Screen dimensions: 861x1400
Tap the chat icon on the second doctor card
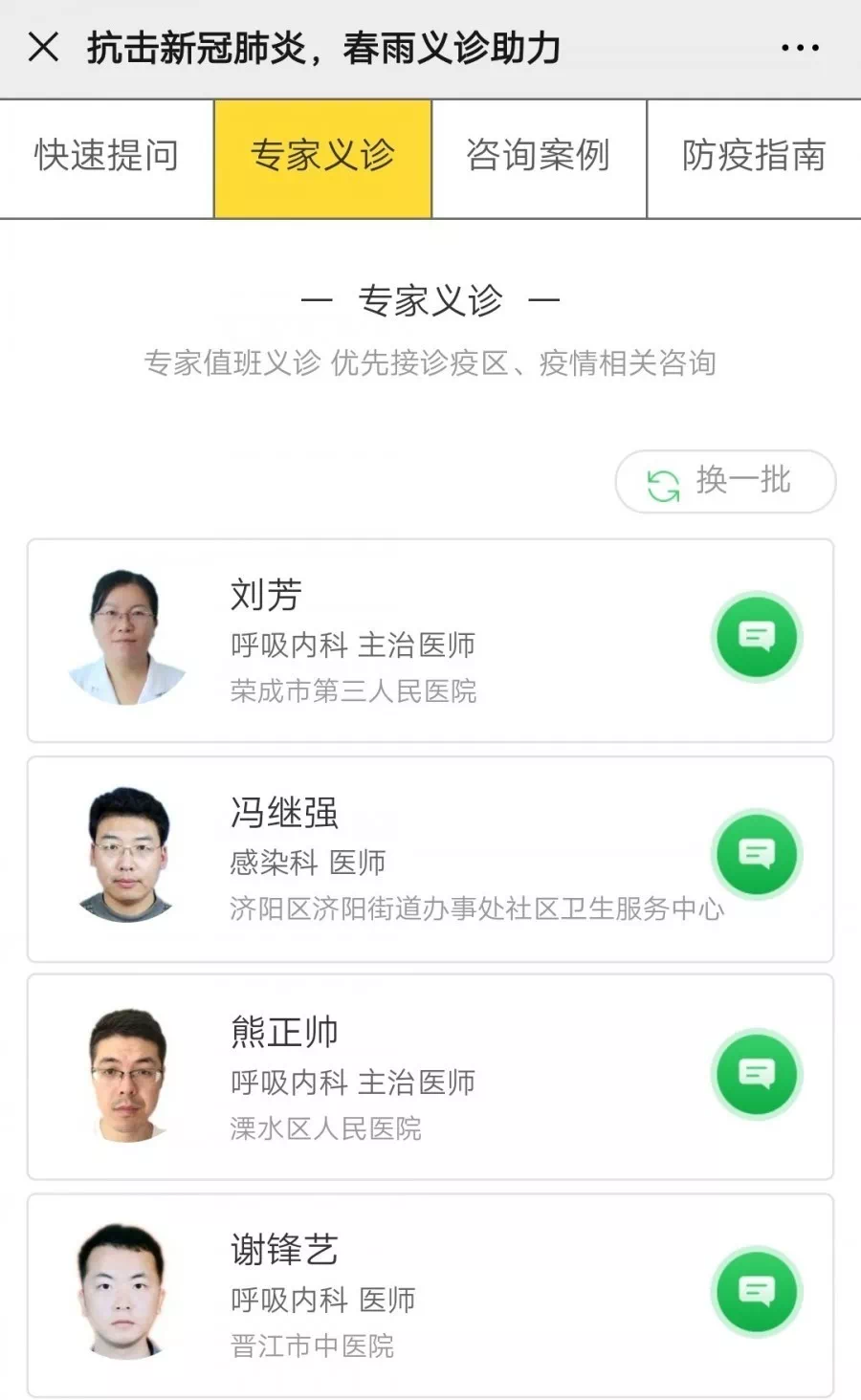coord(756,856)
